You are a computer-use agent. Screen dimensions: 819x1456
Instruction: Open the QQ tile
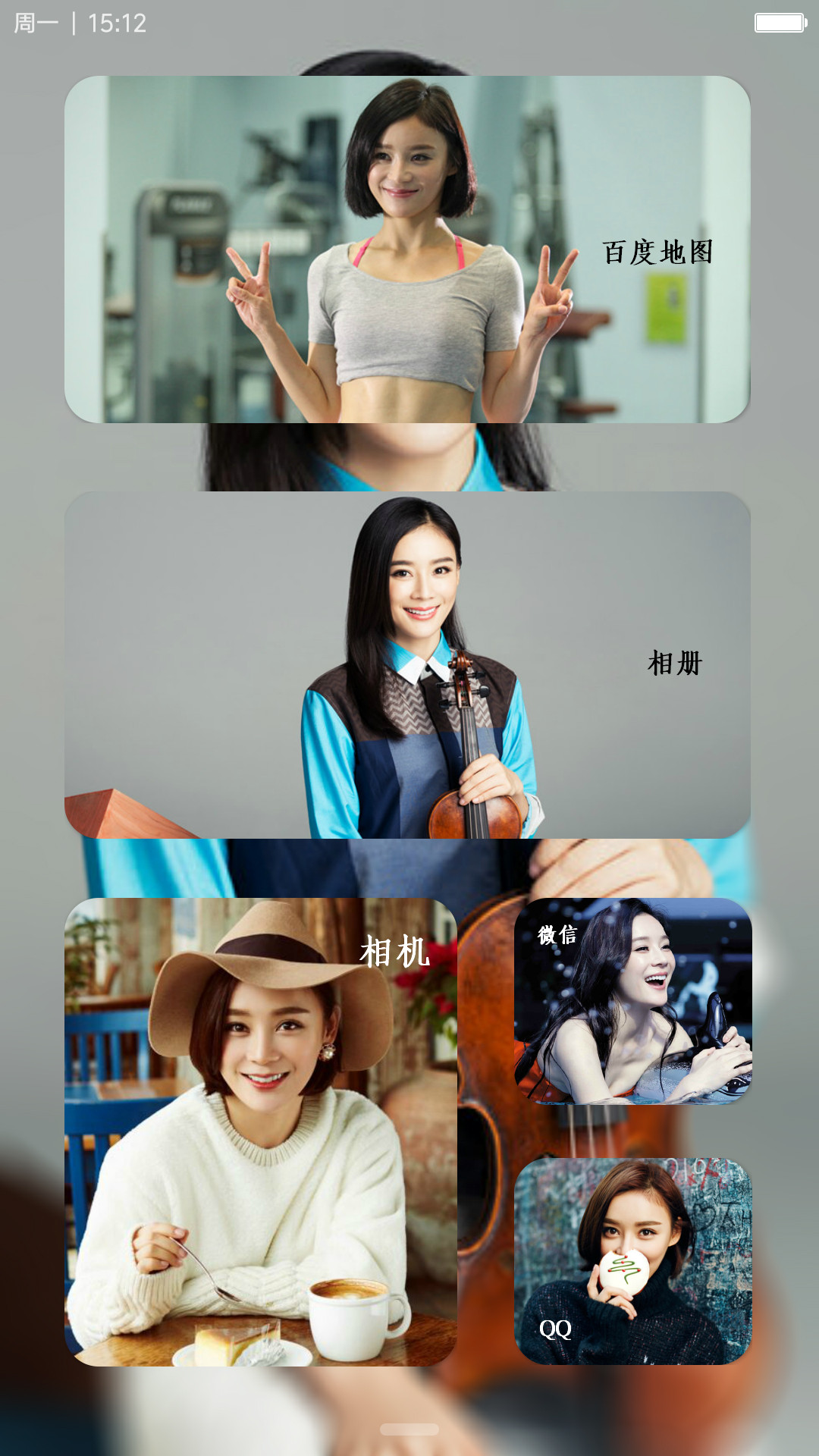tap(633, 1261)
